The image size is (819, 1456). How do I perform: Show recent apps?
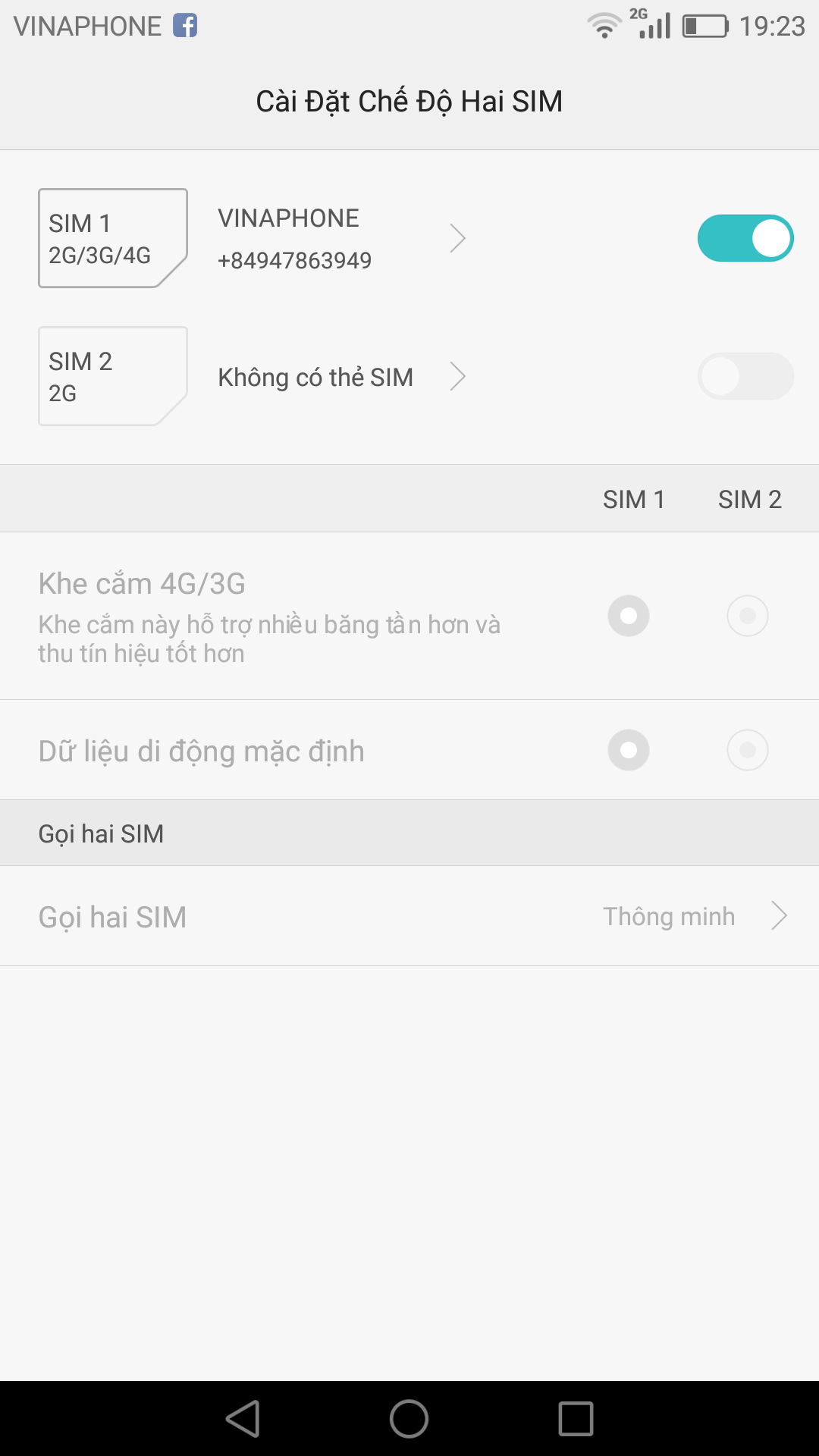click(576, 1419)
